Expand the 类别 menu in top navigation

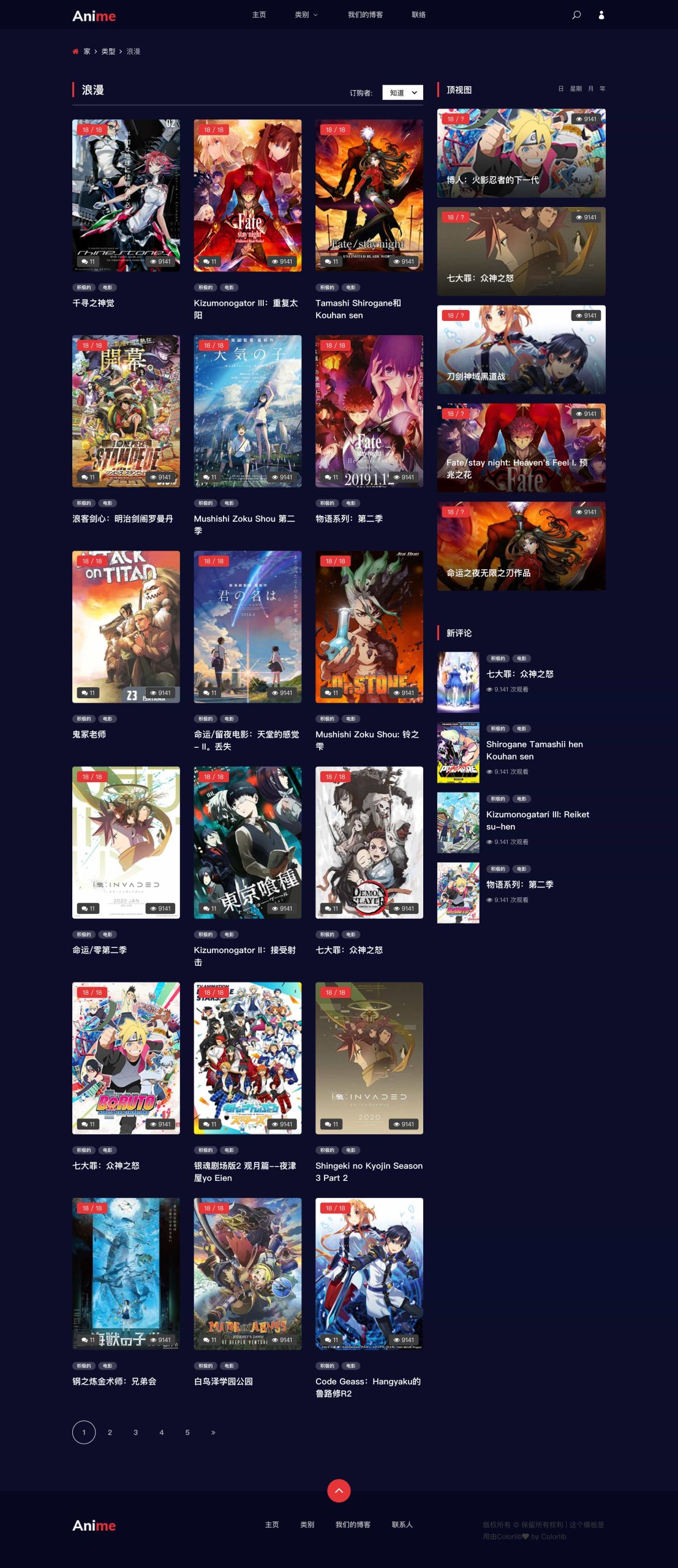(306, 15)
